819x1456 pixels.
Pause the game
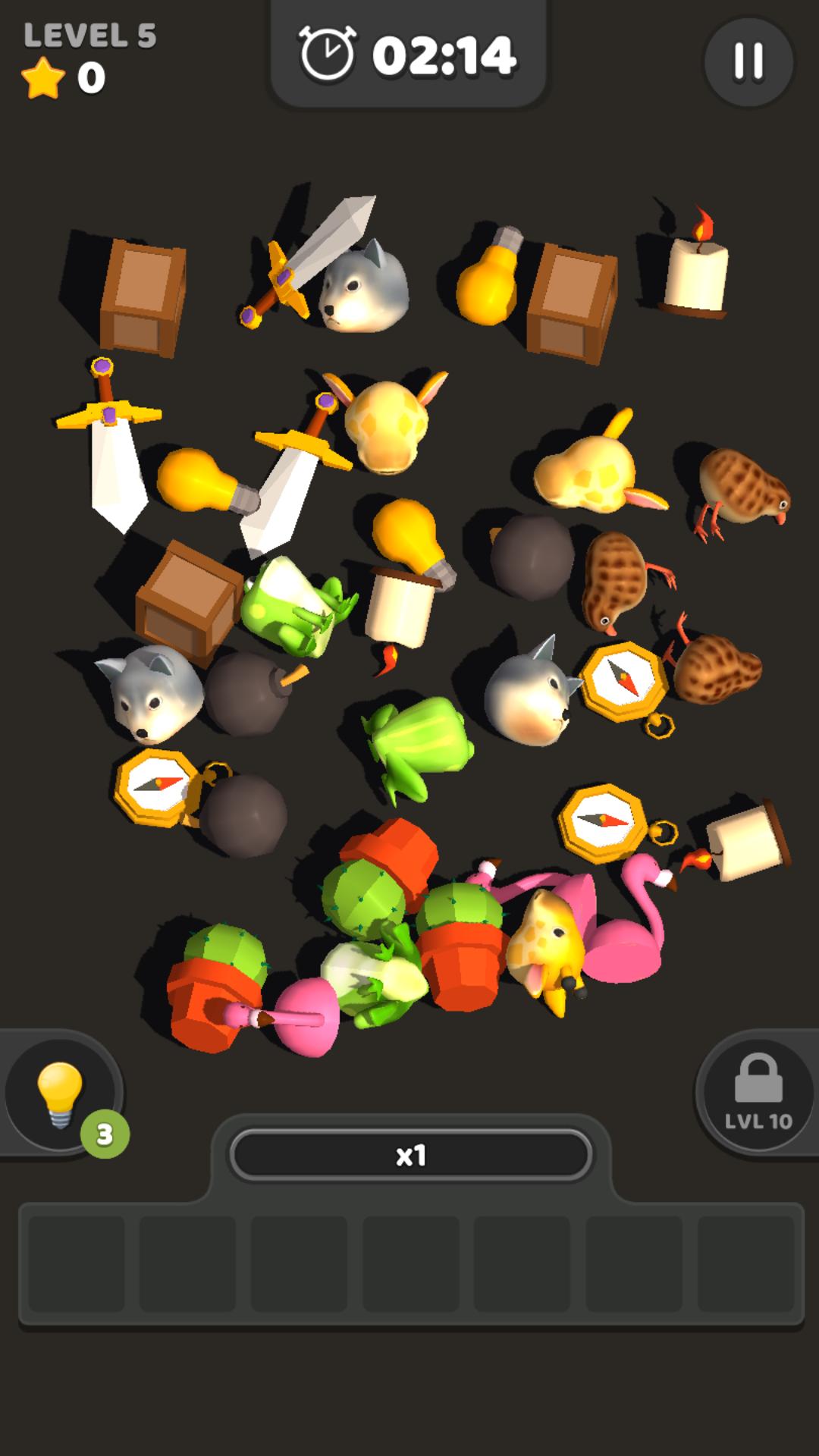748,61
